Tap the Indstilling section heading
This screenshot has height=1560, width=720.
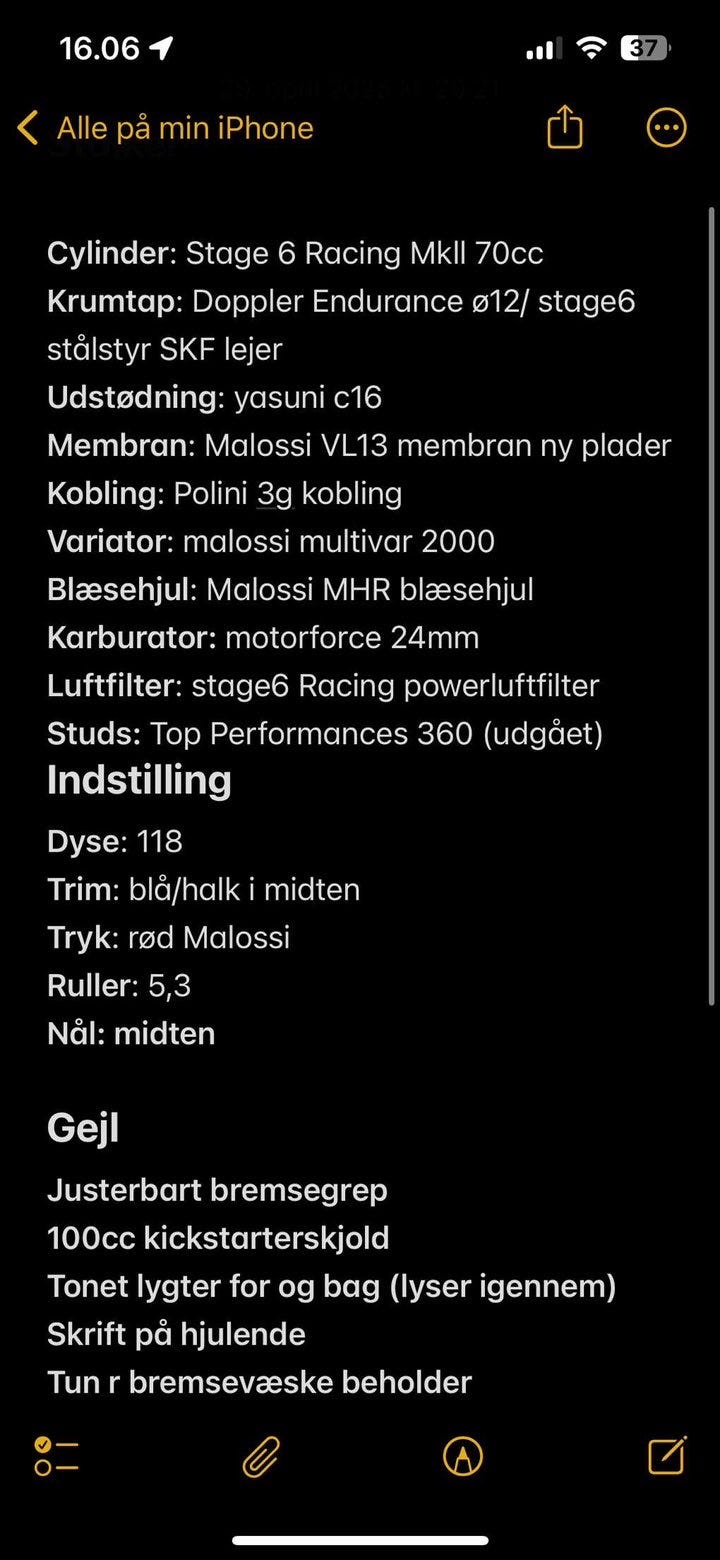139,780
